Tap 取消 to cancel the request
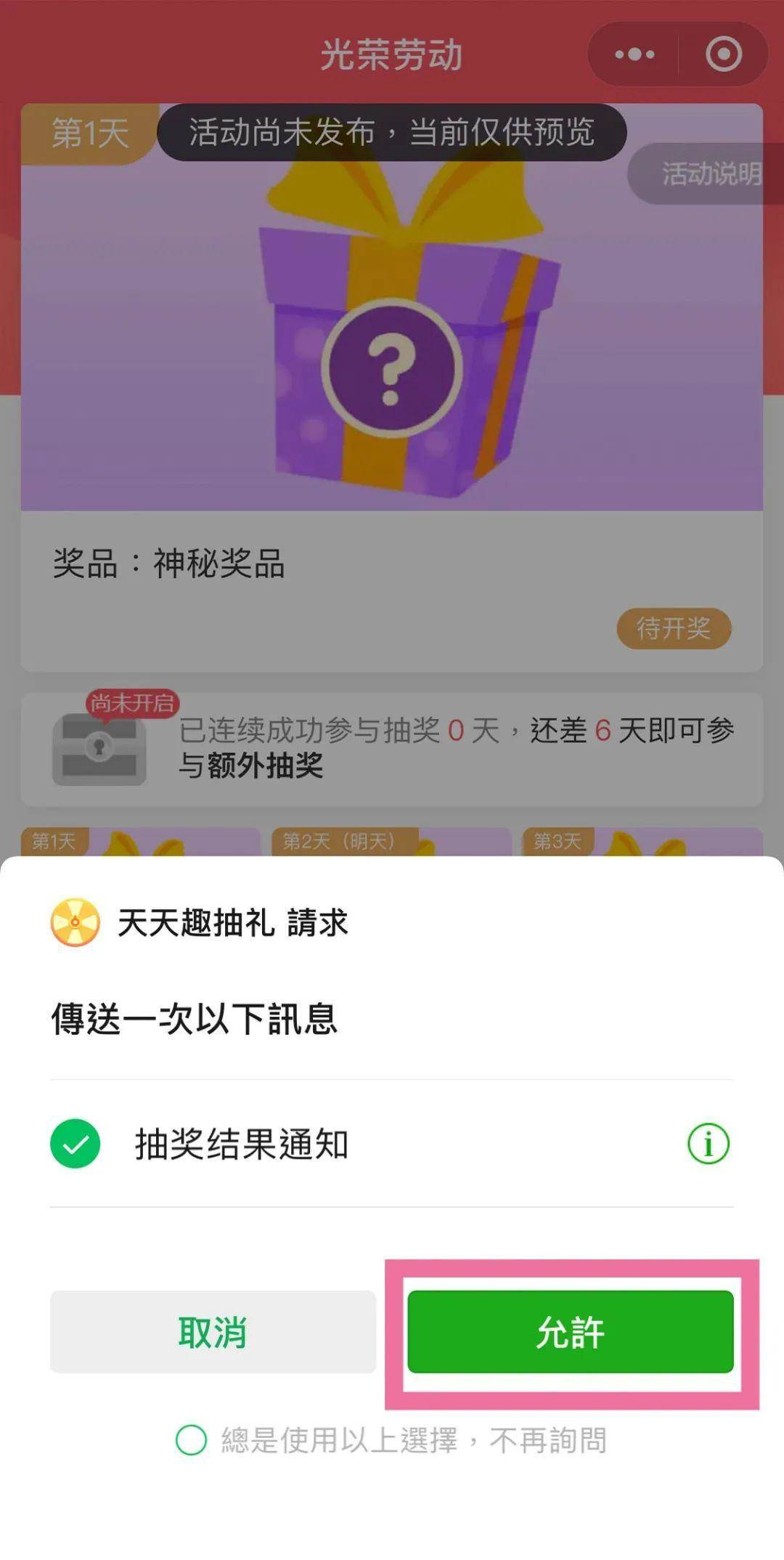Image resolution: width=784 pixels, height=1560 pixels. coord(213,1332)
